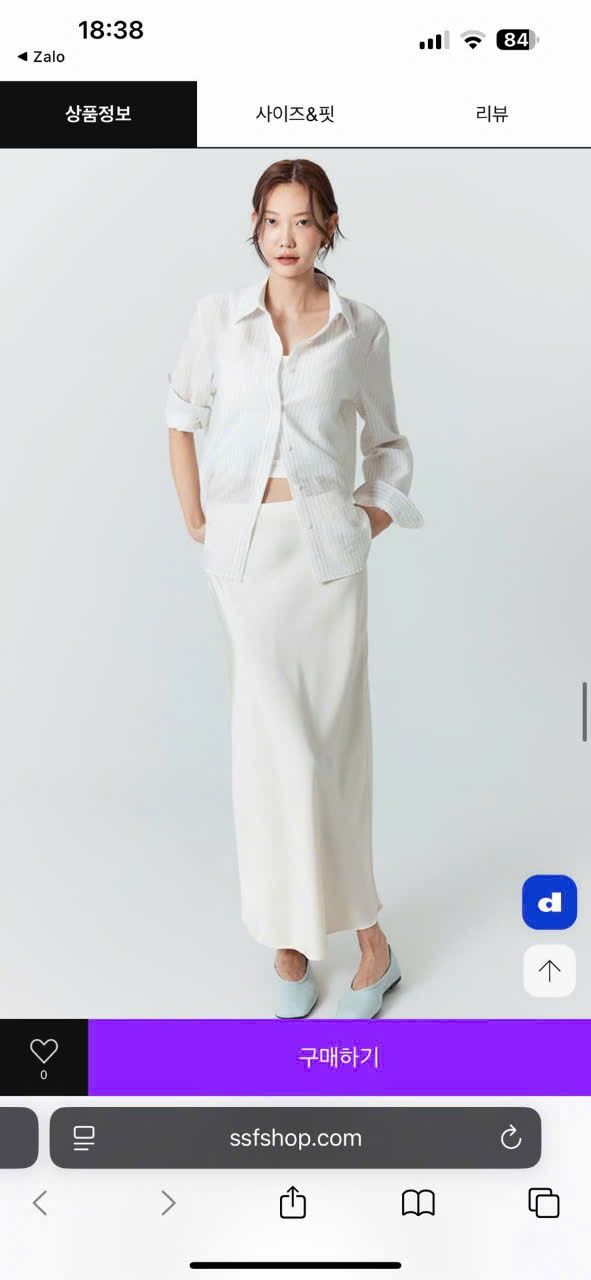The image size is (591, 1280).
Task: Jump to top with the up arrow button
Action: [549, 971]
